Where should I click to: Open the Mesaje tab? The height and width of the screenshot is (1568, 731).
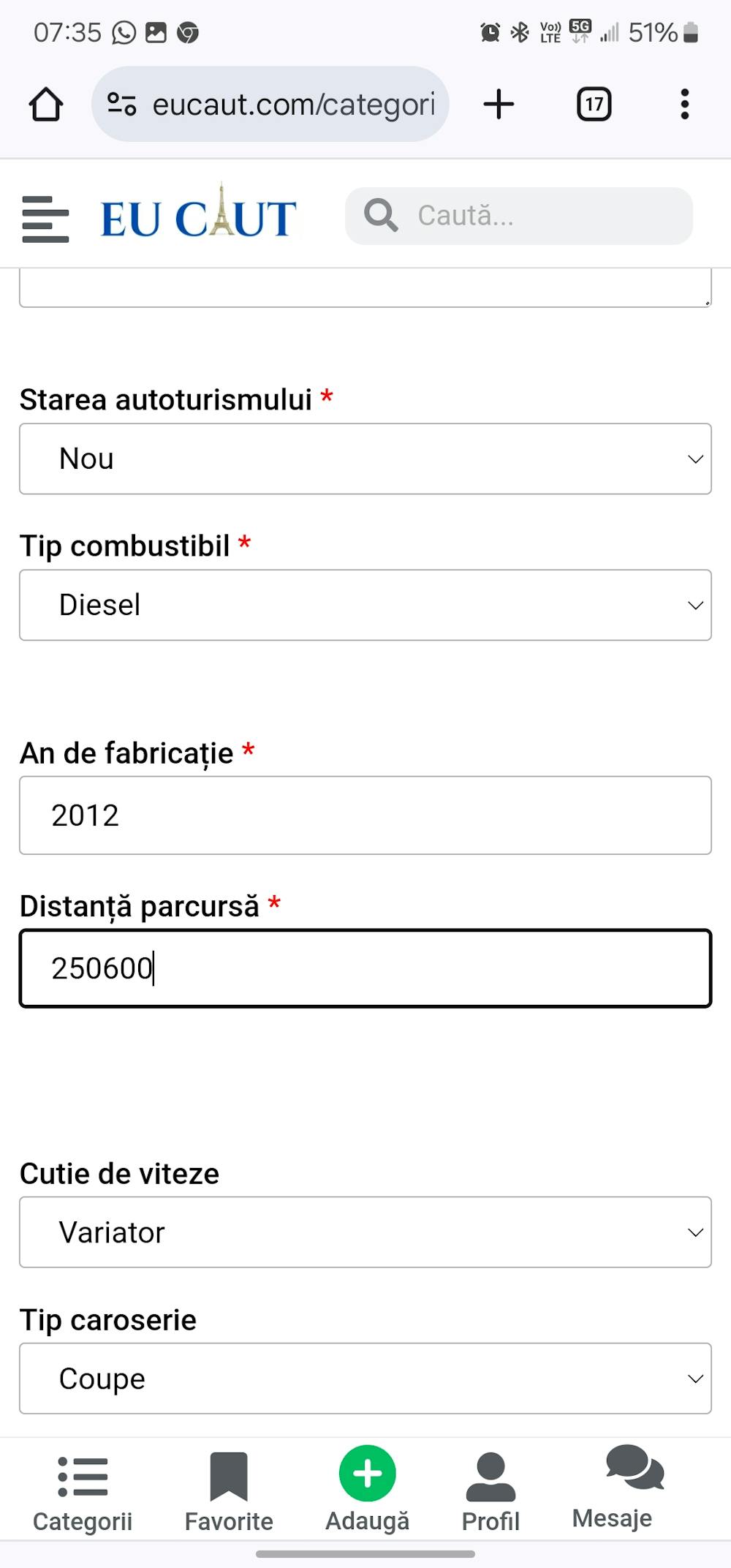pos(613,1489)
